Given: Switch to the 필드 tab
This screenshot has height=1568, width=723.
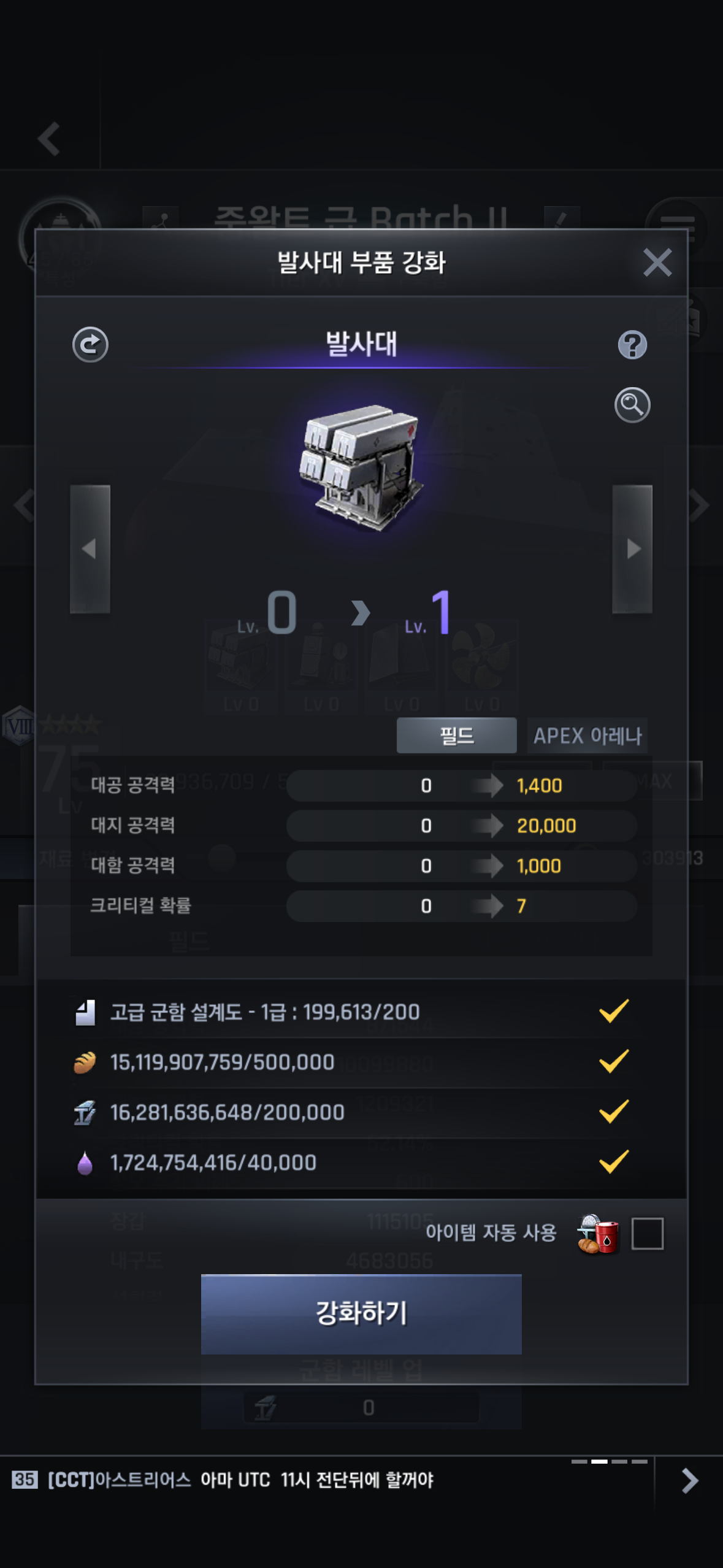Looking at the screenshot, I should pos(456,735).
